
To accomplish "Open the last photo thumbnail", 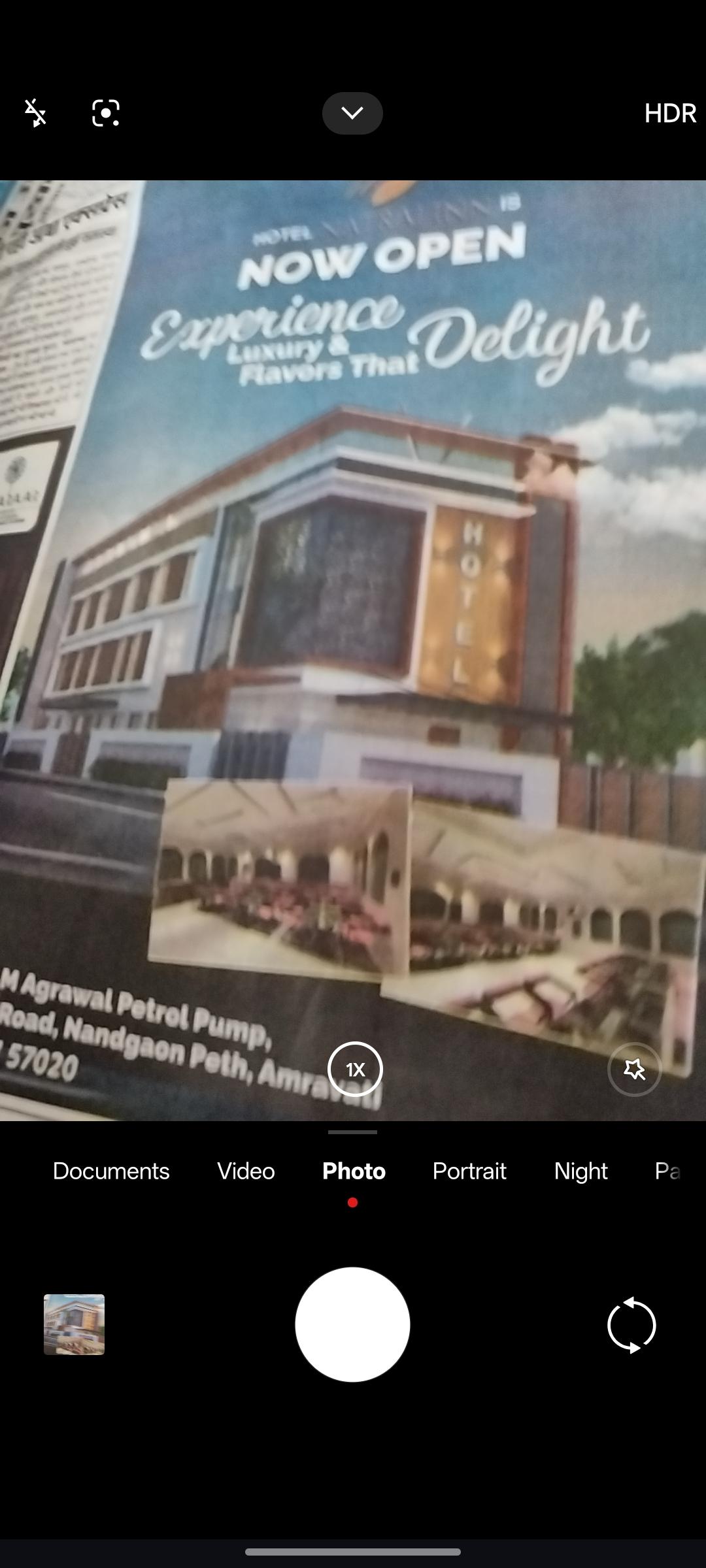I will point(74,1324).
